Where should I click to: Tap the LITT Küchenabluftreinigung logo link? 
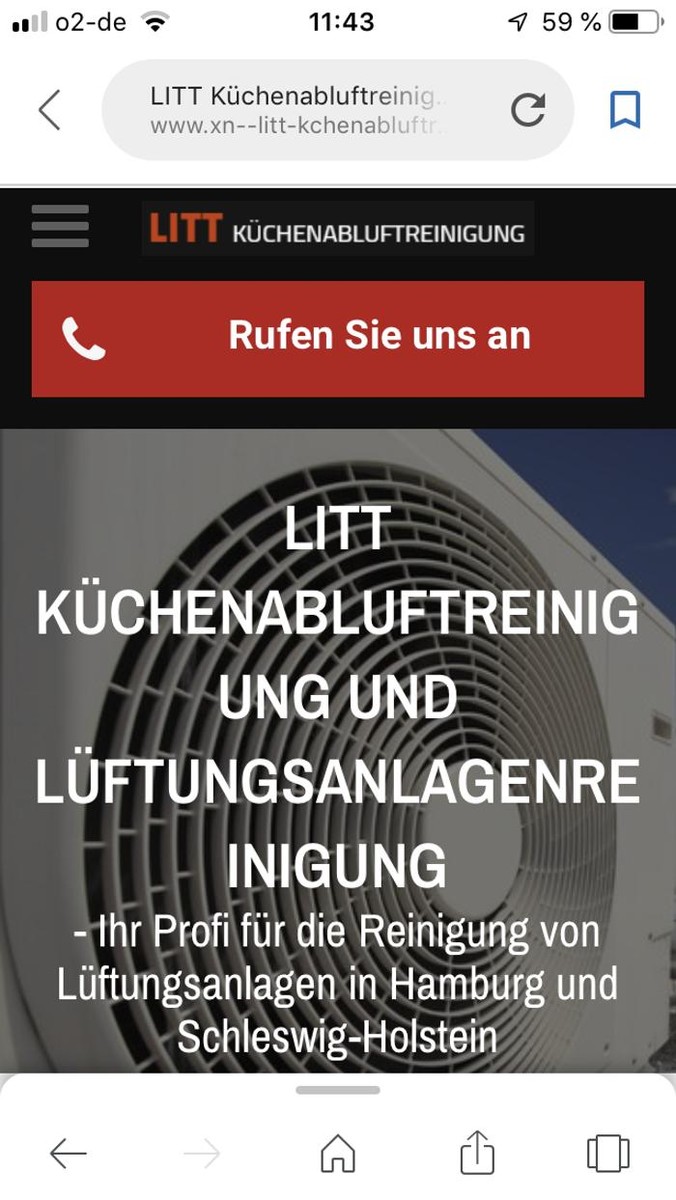click(x=337, y=229)
